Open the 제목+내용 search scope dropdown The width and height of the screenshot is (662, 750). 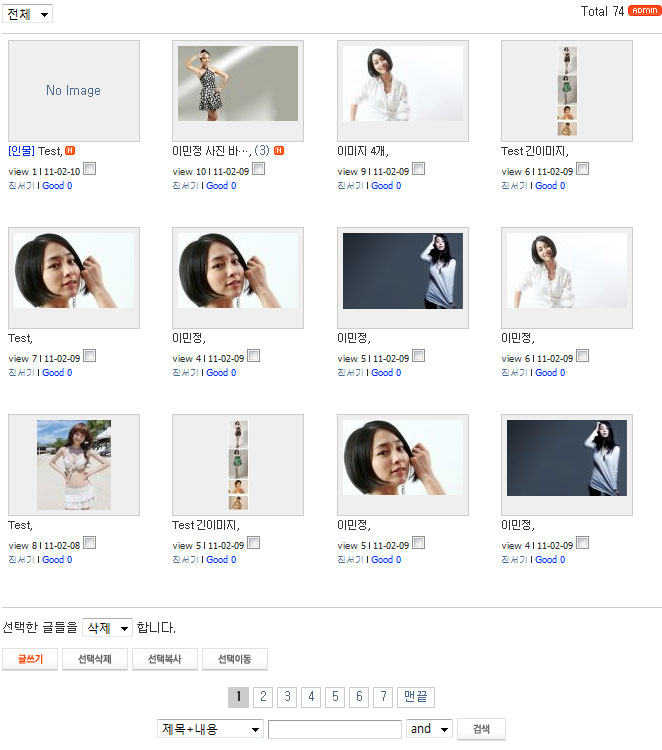tap(210, 729)
